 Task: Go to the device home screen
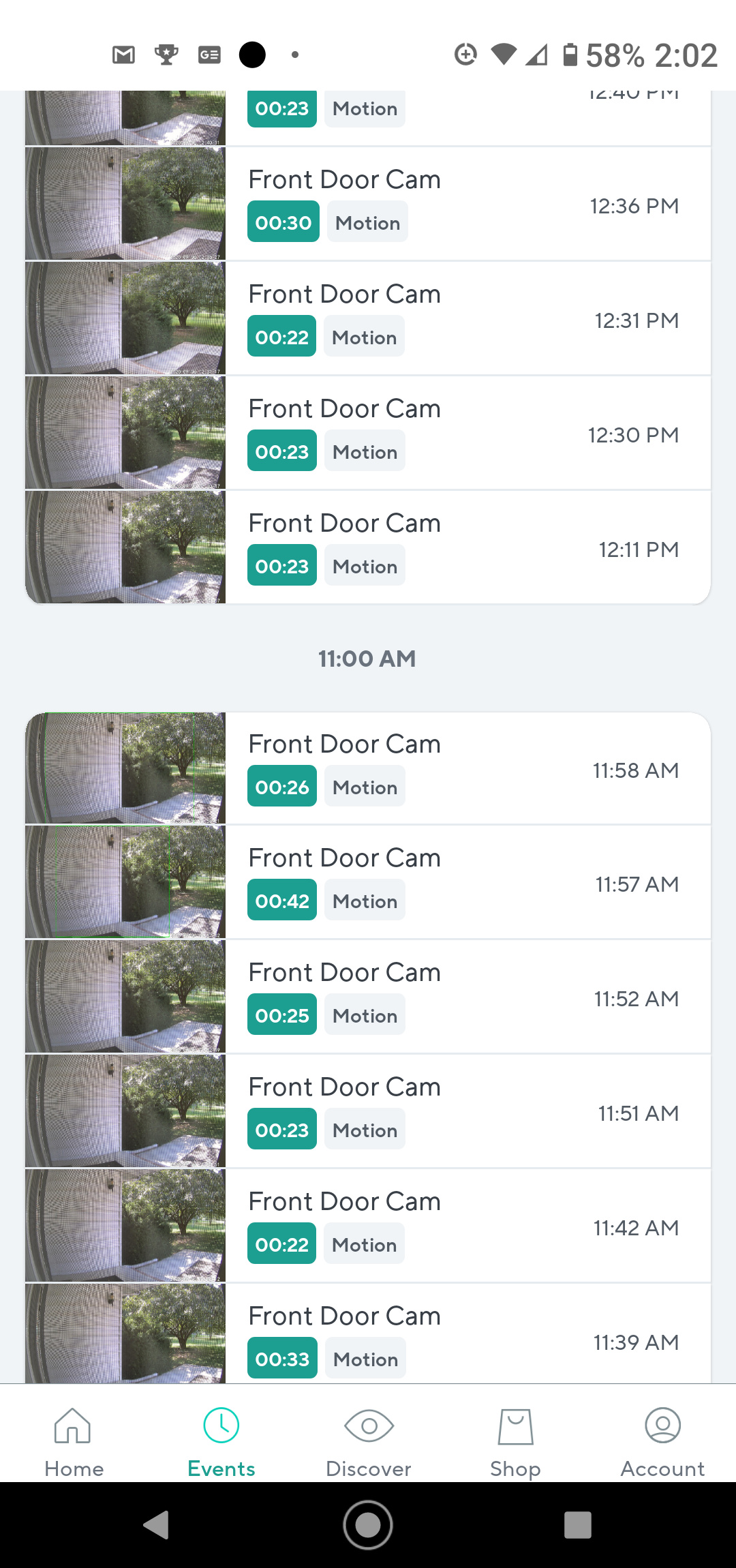coord(368,1525)
